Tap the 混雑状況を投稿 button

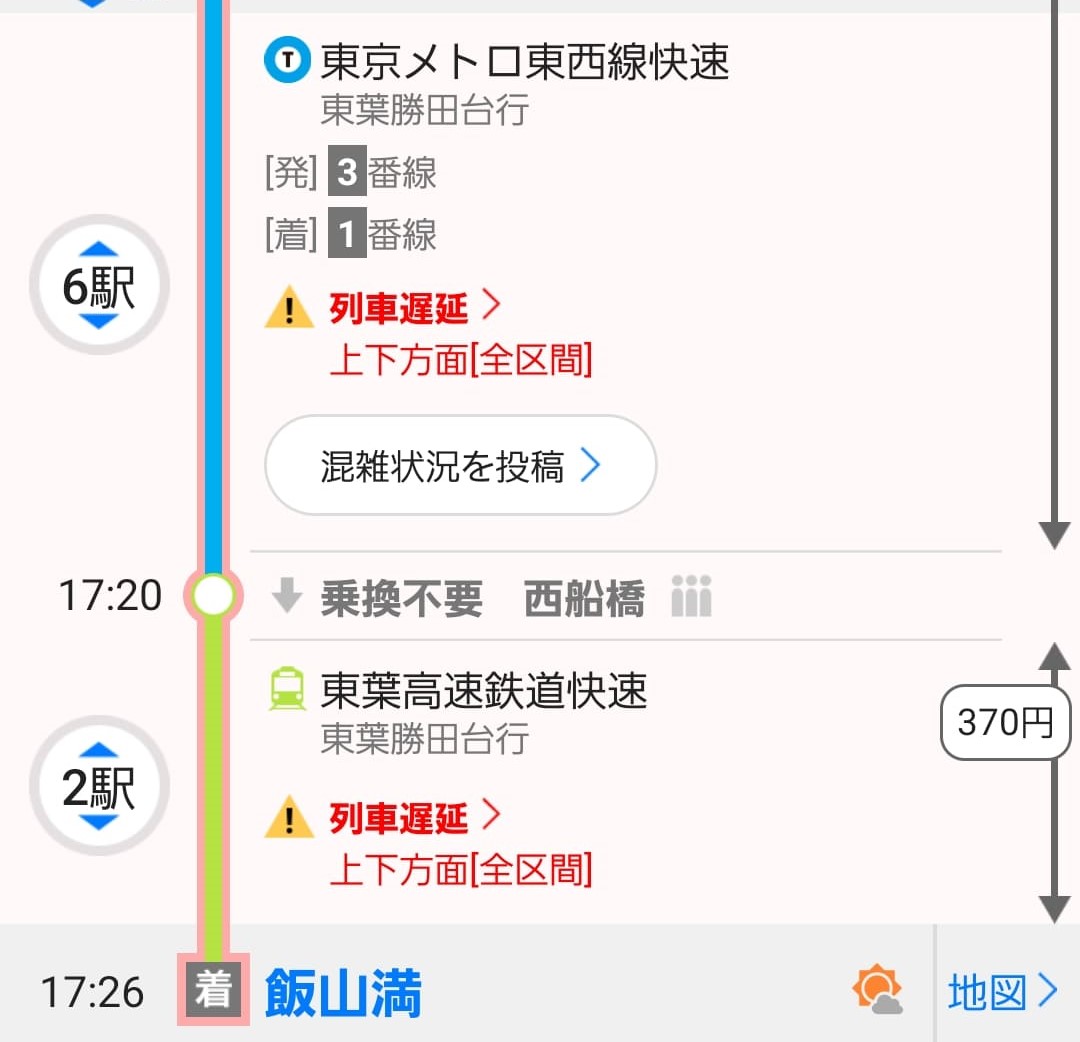pos(460,466)
